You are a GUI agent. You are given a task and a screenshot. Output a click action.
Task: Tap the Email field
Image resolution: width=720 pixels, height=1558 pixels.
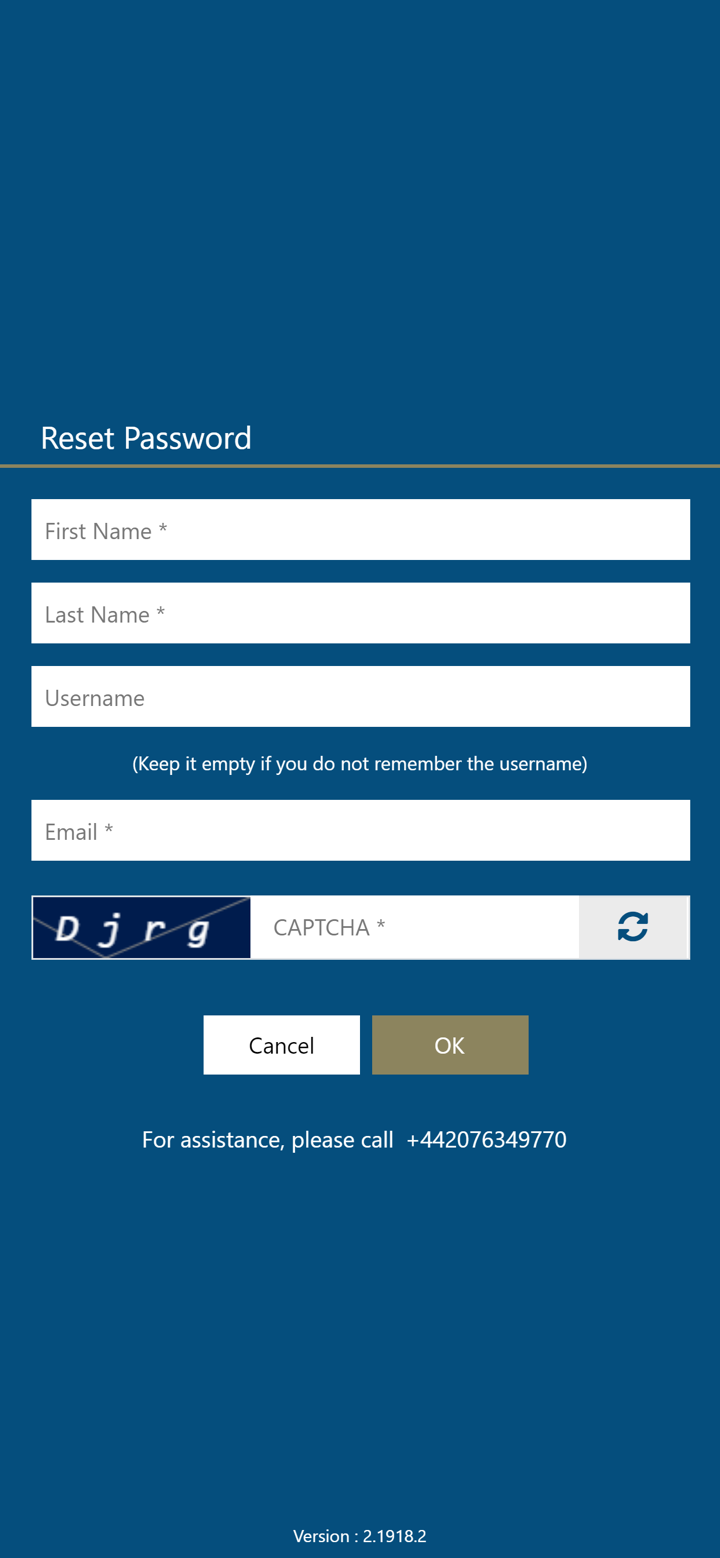[x=360, y=830]
